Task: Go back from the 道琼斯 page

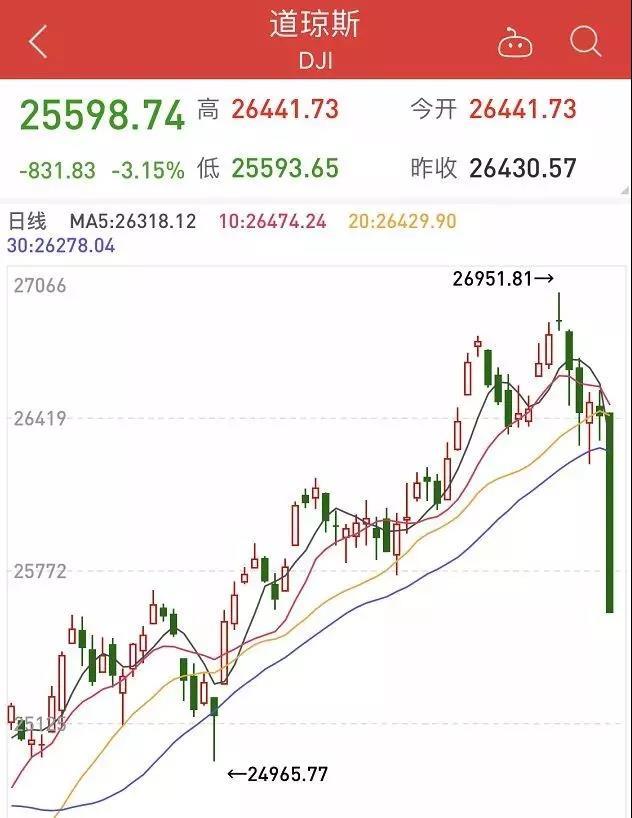Action: point(38,42)
